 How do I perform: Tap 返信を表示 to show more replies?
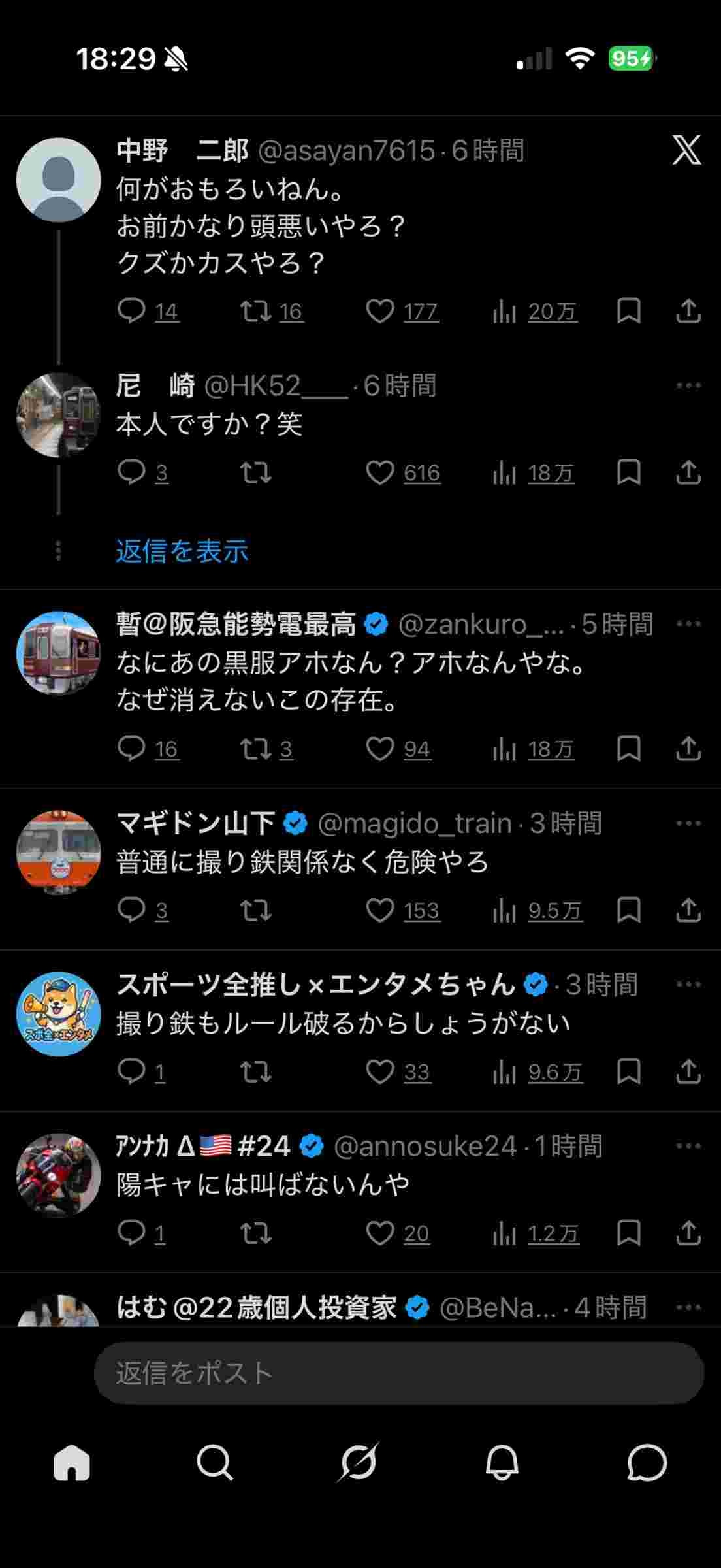[x=182, y=551]
